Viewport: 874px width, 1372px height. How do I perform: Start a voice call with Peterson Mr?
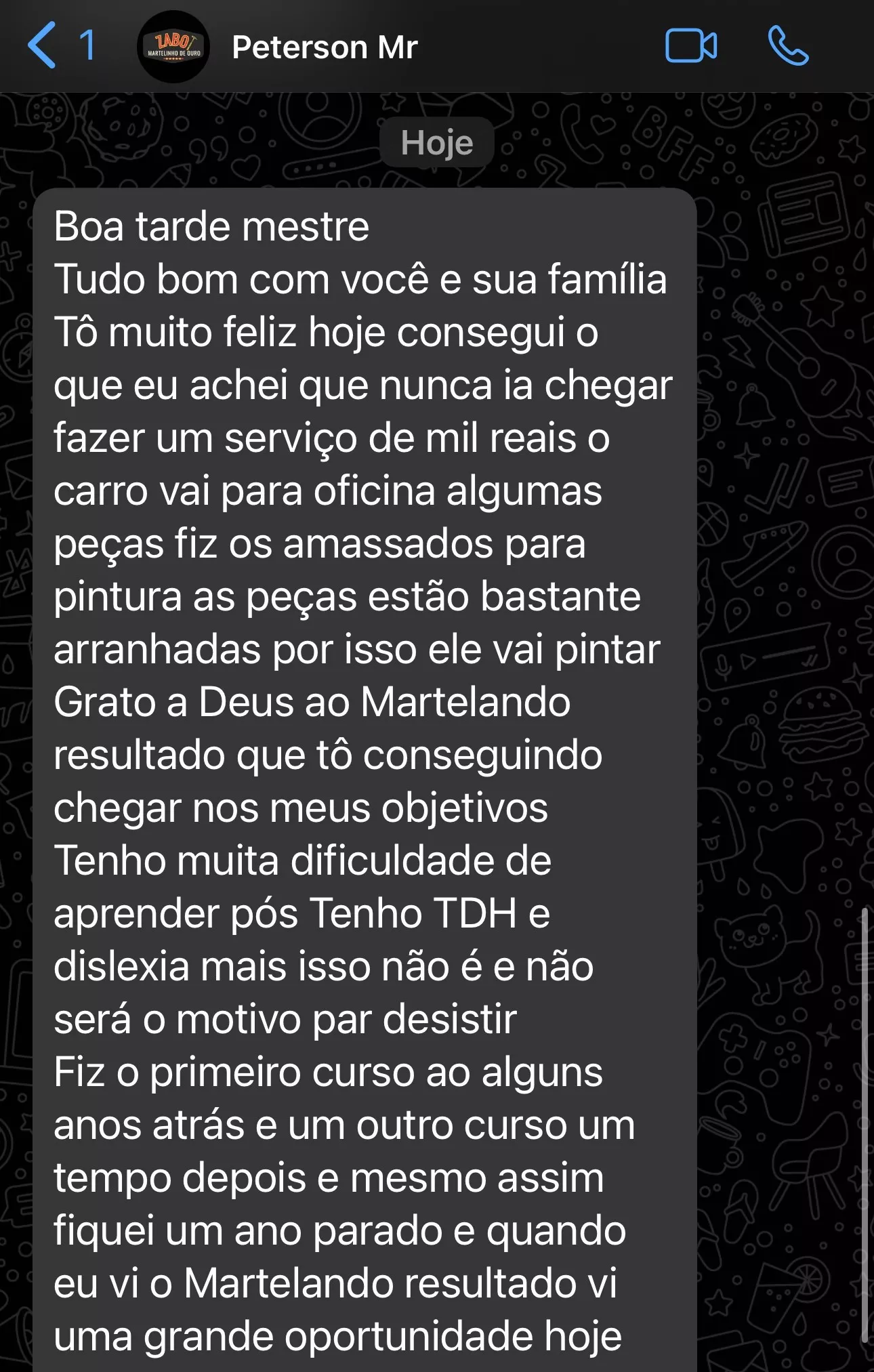click(787, 46)
